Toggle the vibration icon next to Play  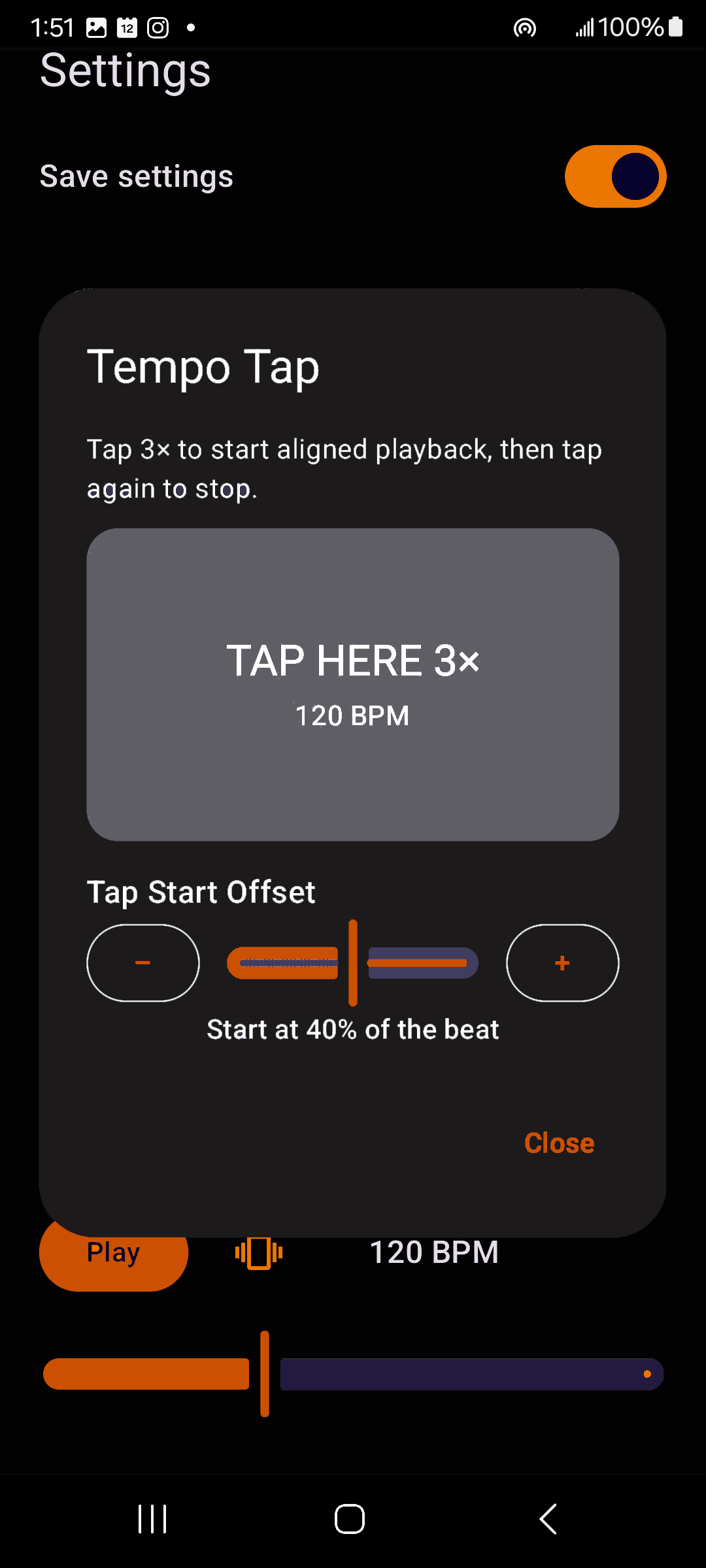pos(258,1253)
